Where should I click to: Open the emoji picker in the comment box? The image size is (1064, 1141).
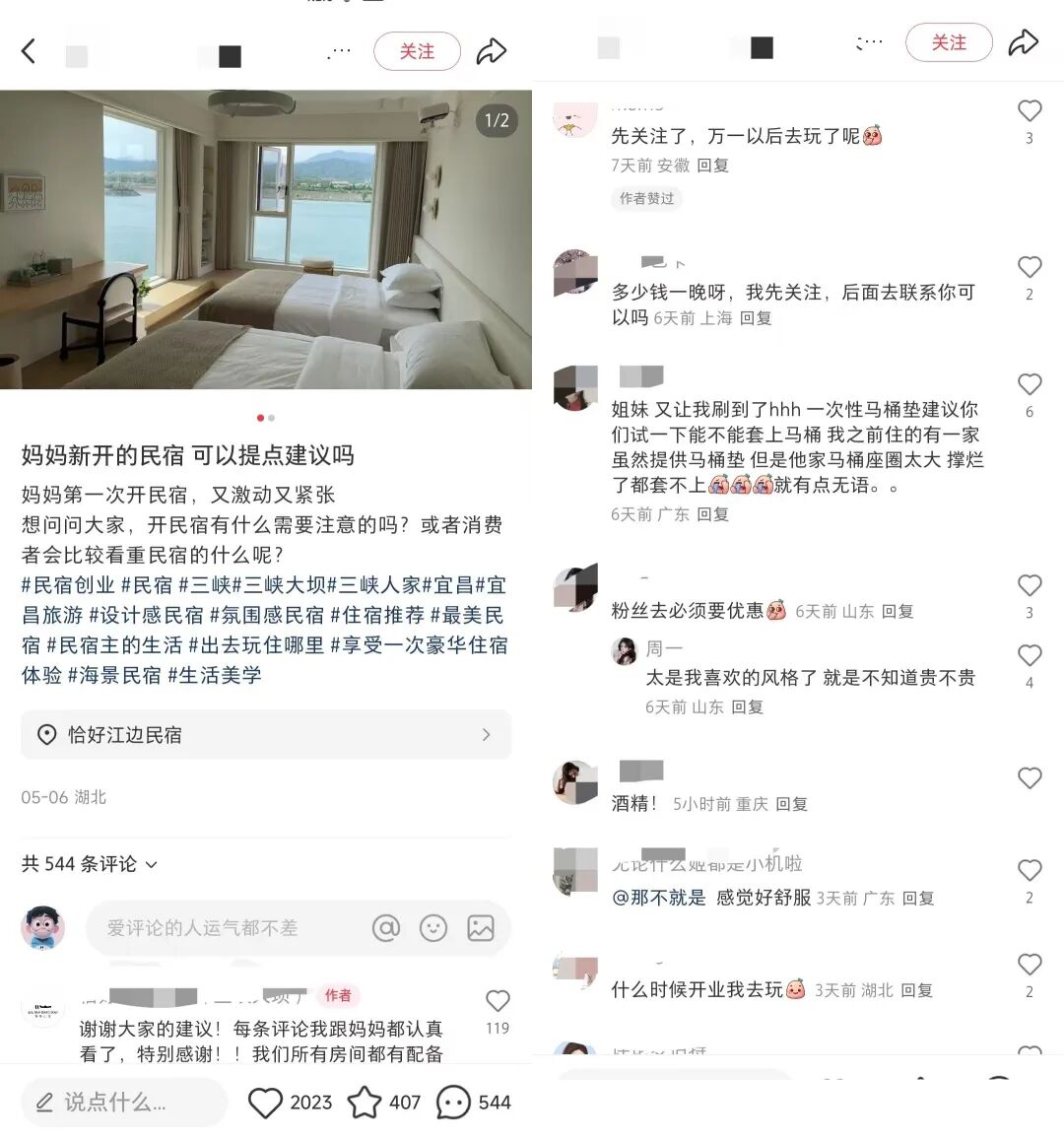pos(433,927)
